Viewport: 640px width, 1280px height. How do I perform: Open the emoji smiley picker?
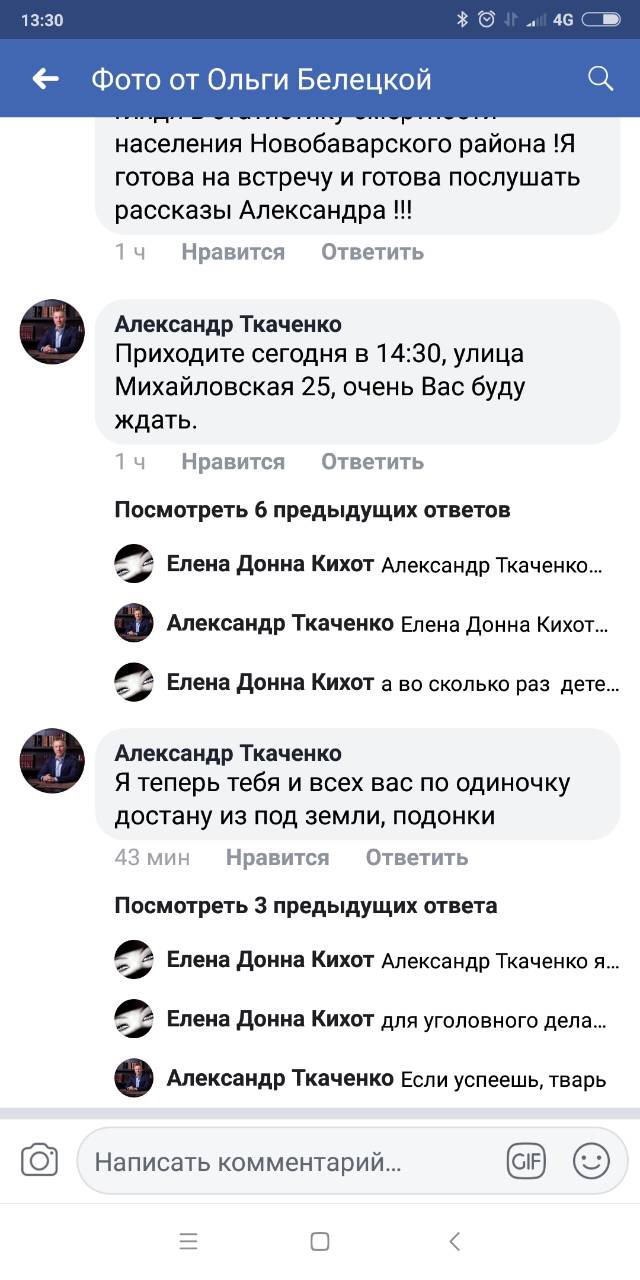click(591, 1161)
